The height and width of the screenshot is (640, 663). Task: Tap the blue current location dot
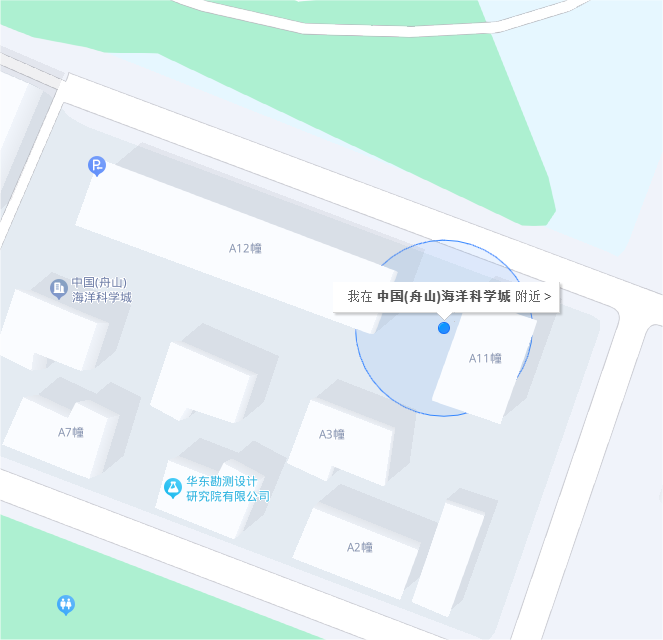point(444,328)
